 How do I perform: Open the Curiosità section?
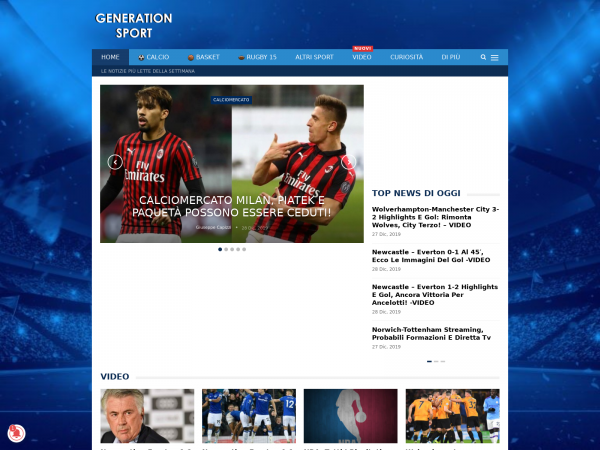click(406, 57)
